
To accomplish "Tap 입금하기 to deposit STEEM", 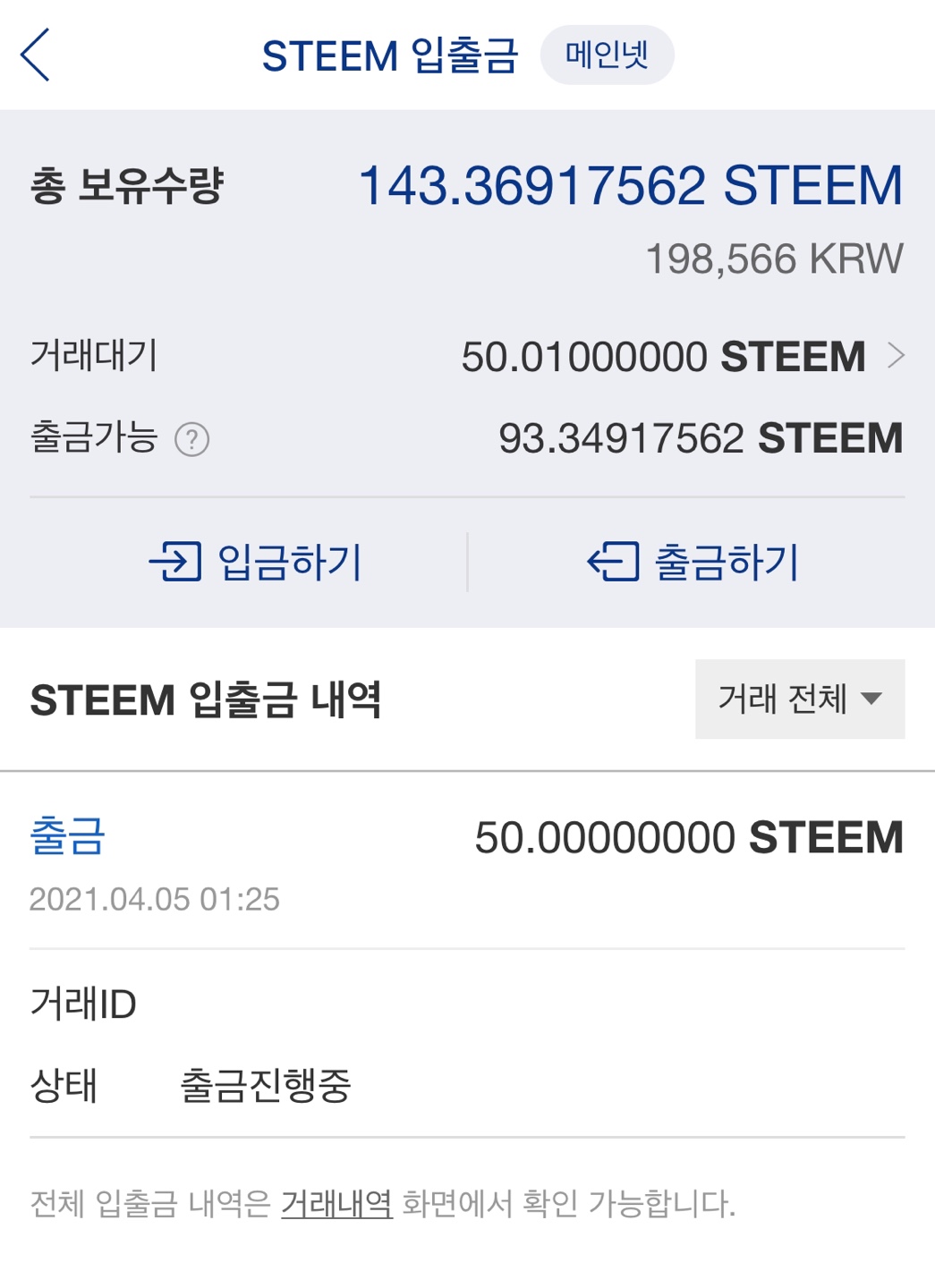I will click(256, 563).
